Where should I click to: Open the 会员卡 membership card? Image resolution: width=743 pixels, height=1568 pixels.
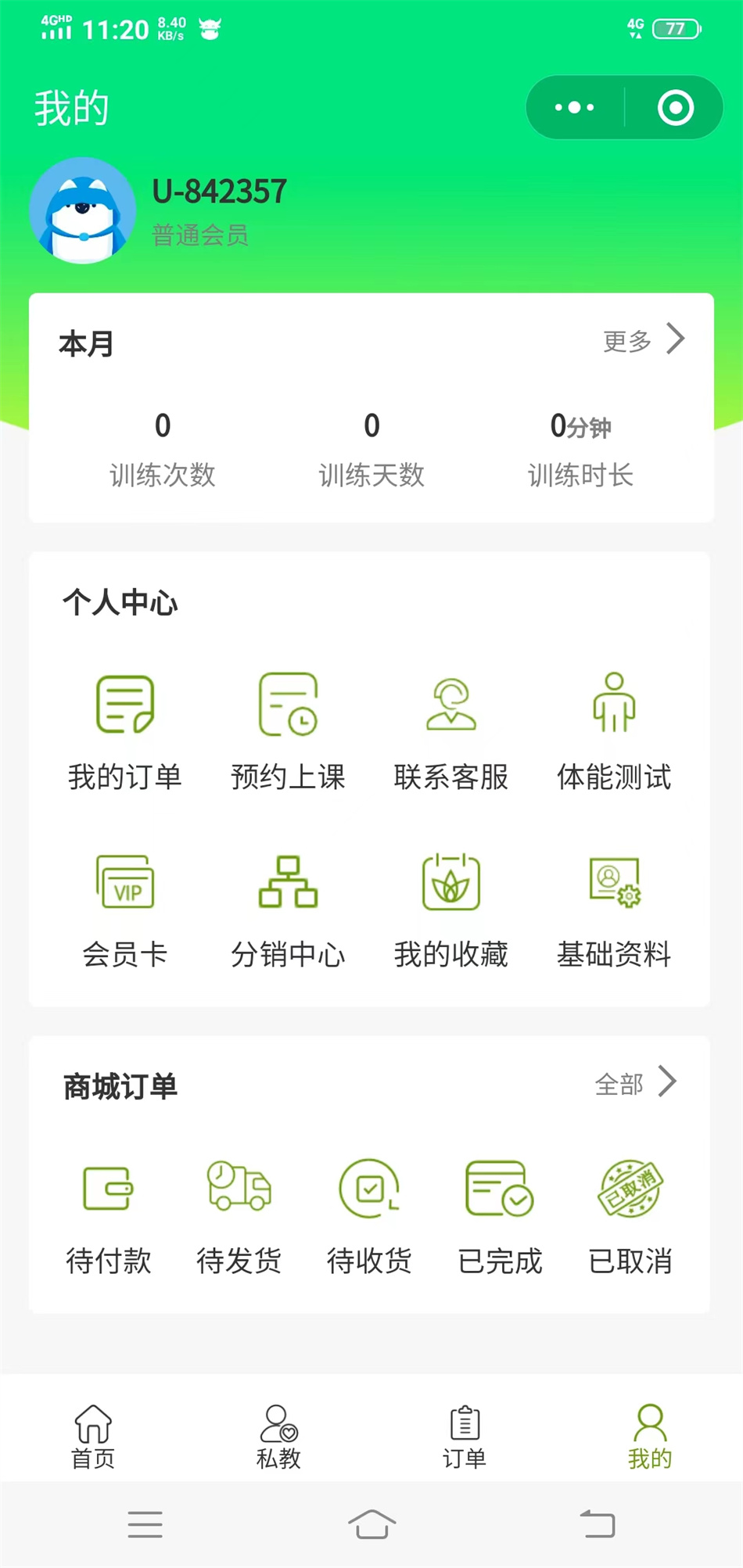point(125,910)
